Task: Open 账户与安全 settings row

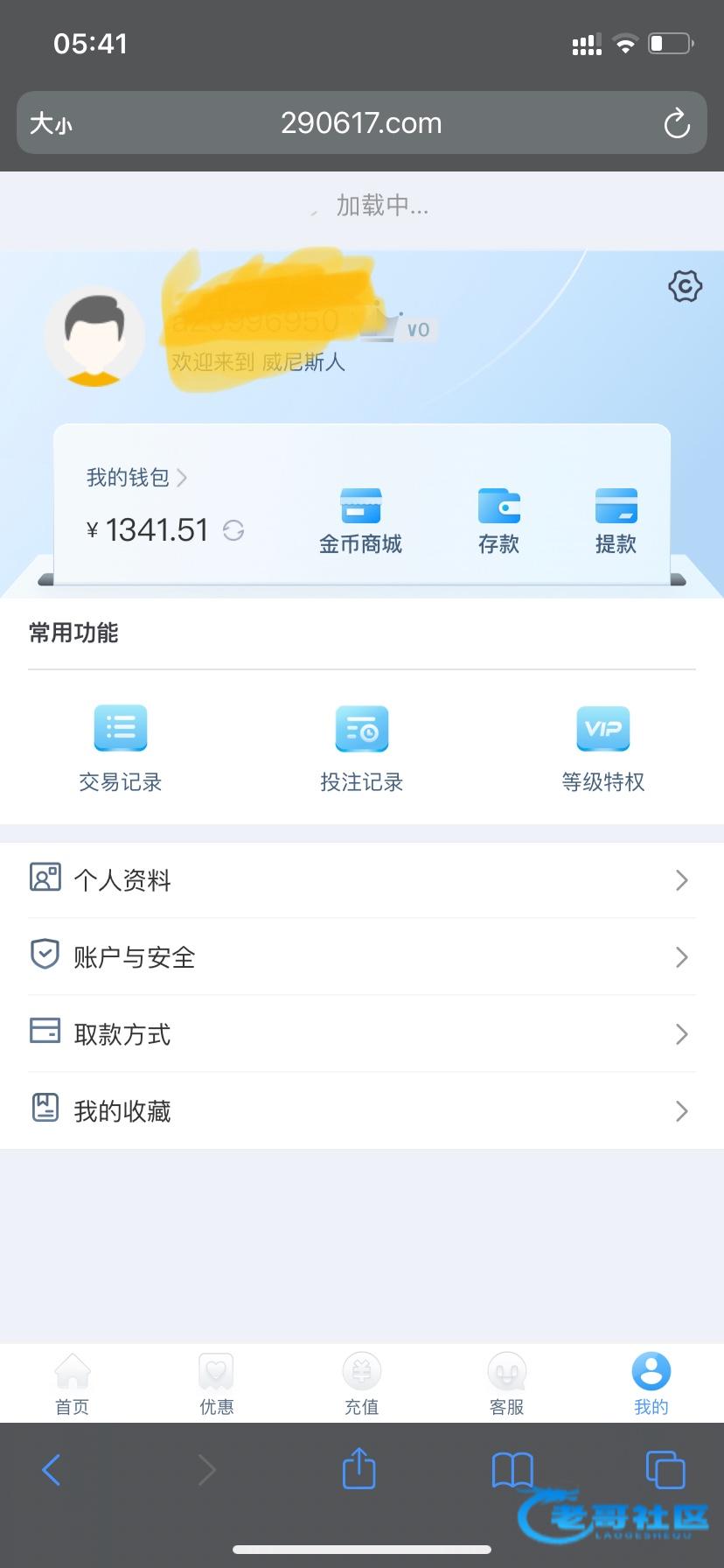Action: (361, 957)
